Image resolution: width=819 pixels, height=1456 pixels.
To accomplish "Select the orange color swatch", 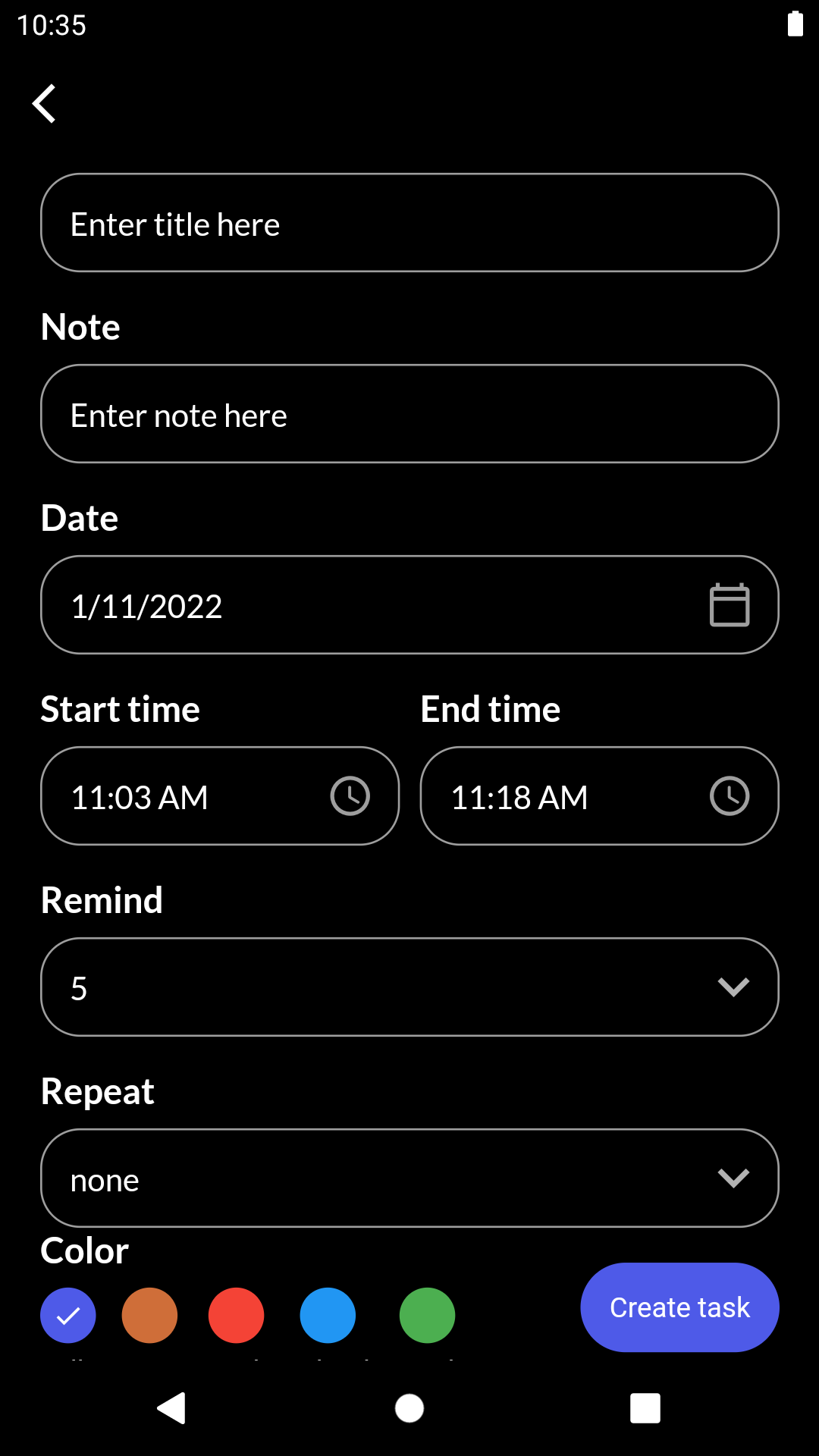I will click(149, 1316).
